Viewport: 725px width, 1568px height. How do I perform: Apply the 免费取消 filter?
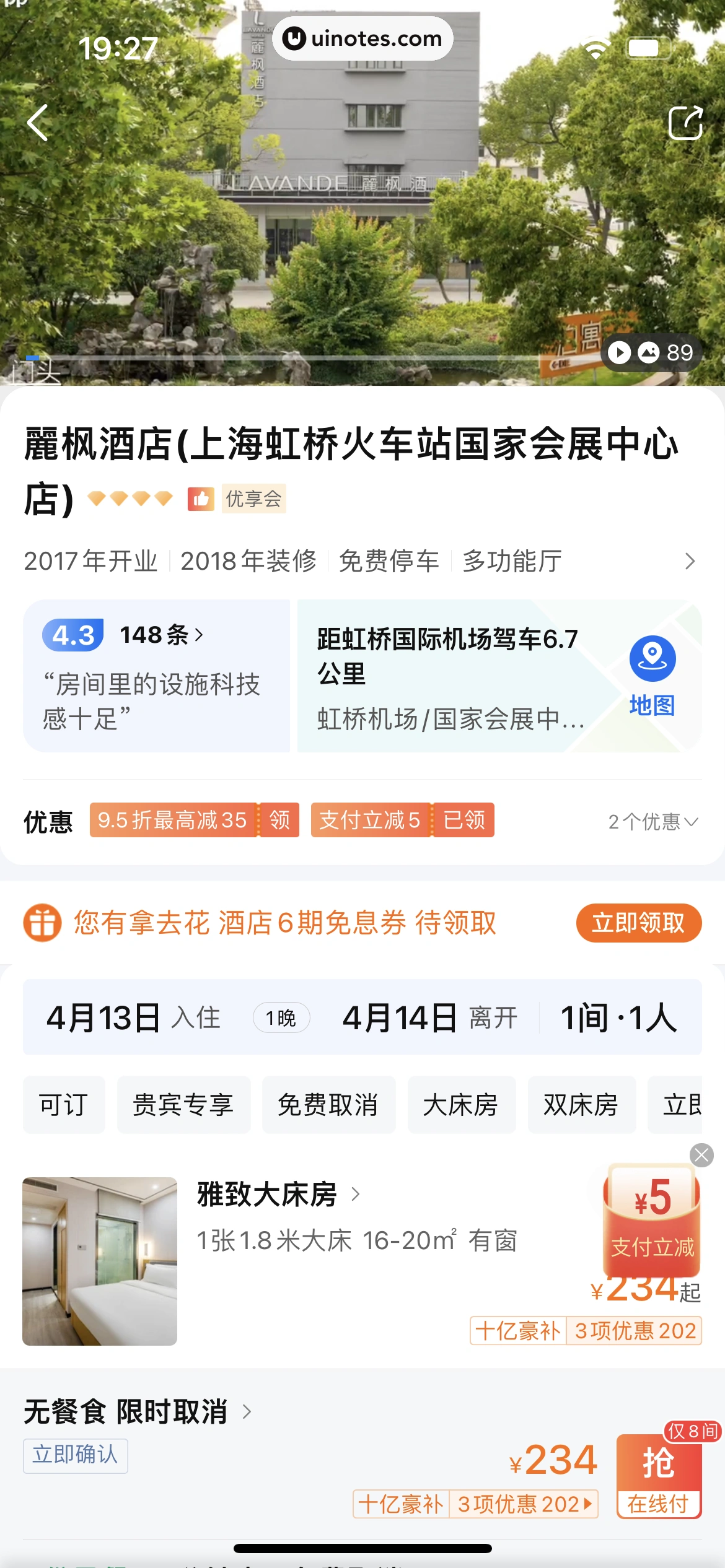(x=328, y=1105)
